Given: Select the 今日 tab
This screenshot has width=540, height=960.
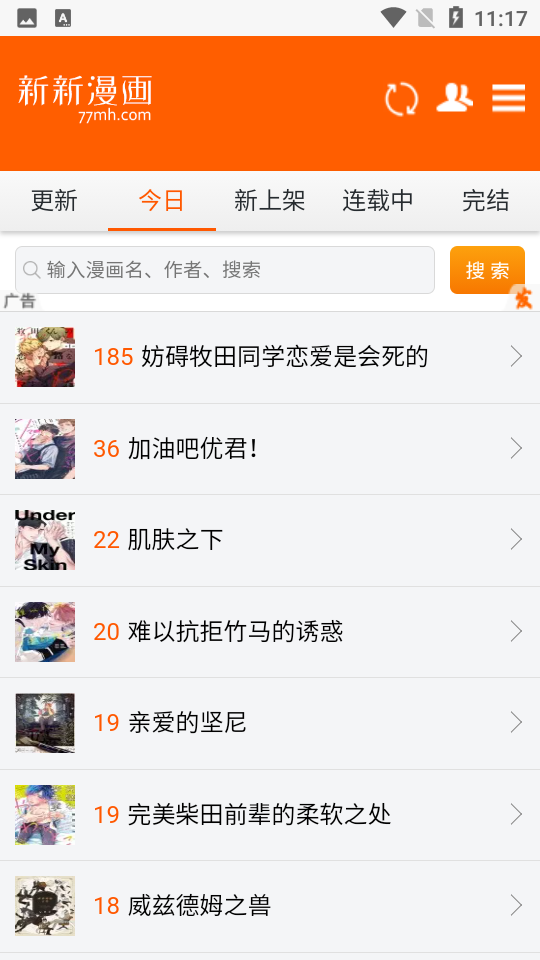Looking at the screenshot, I should pos(162,201).
